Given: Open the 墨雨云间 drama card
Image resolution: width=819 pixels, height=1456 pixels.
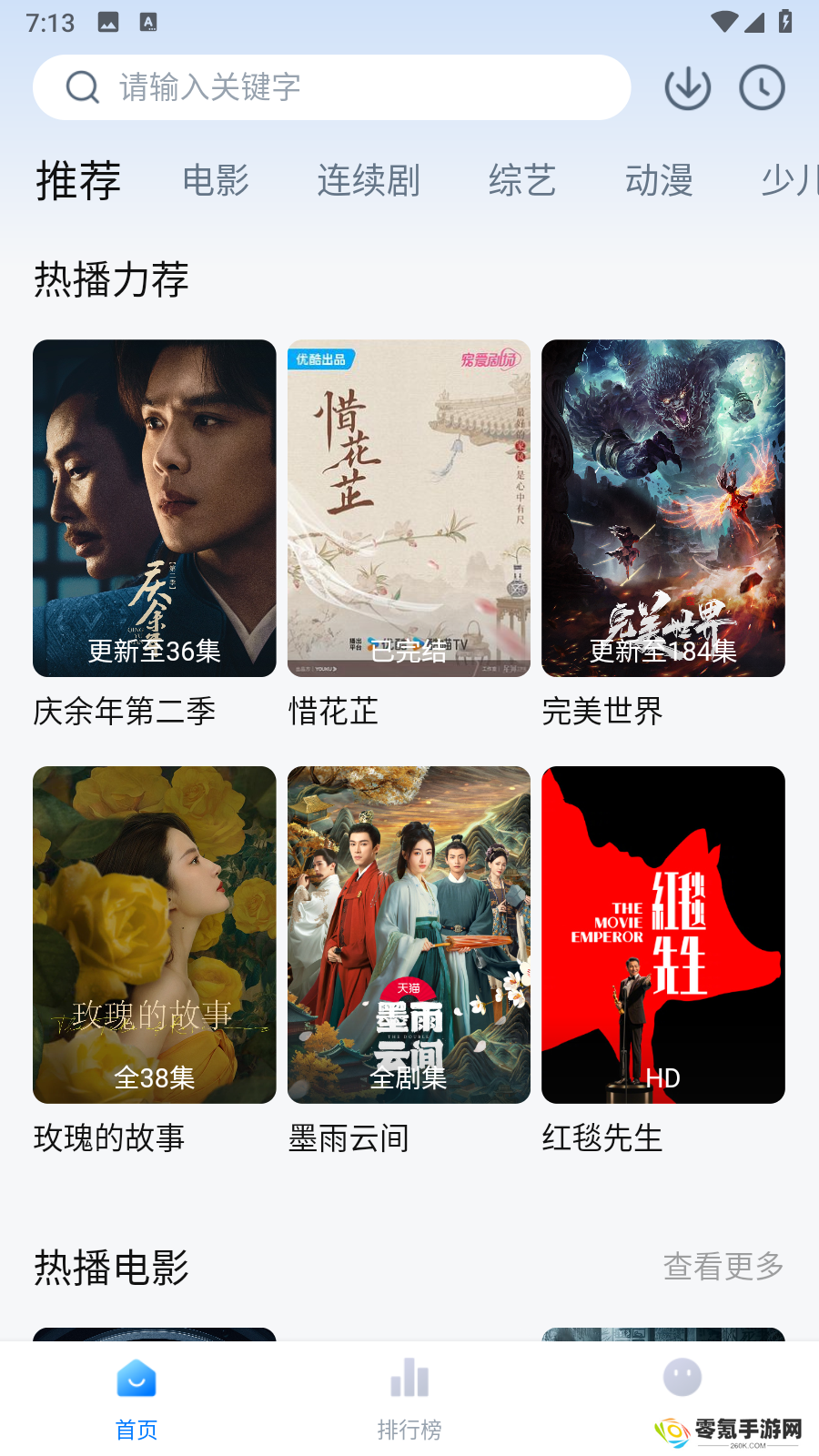Looking at the screenshot, I should [x=409, y=935].
